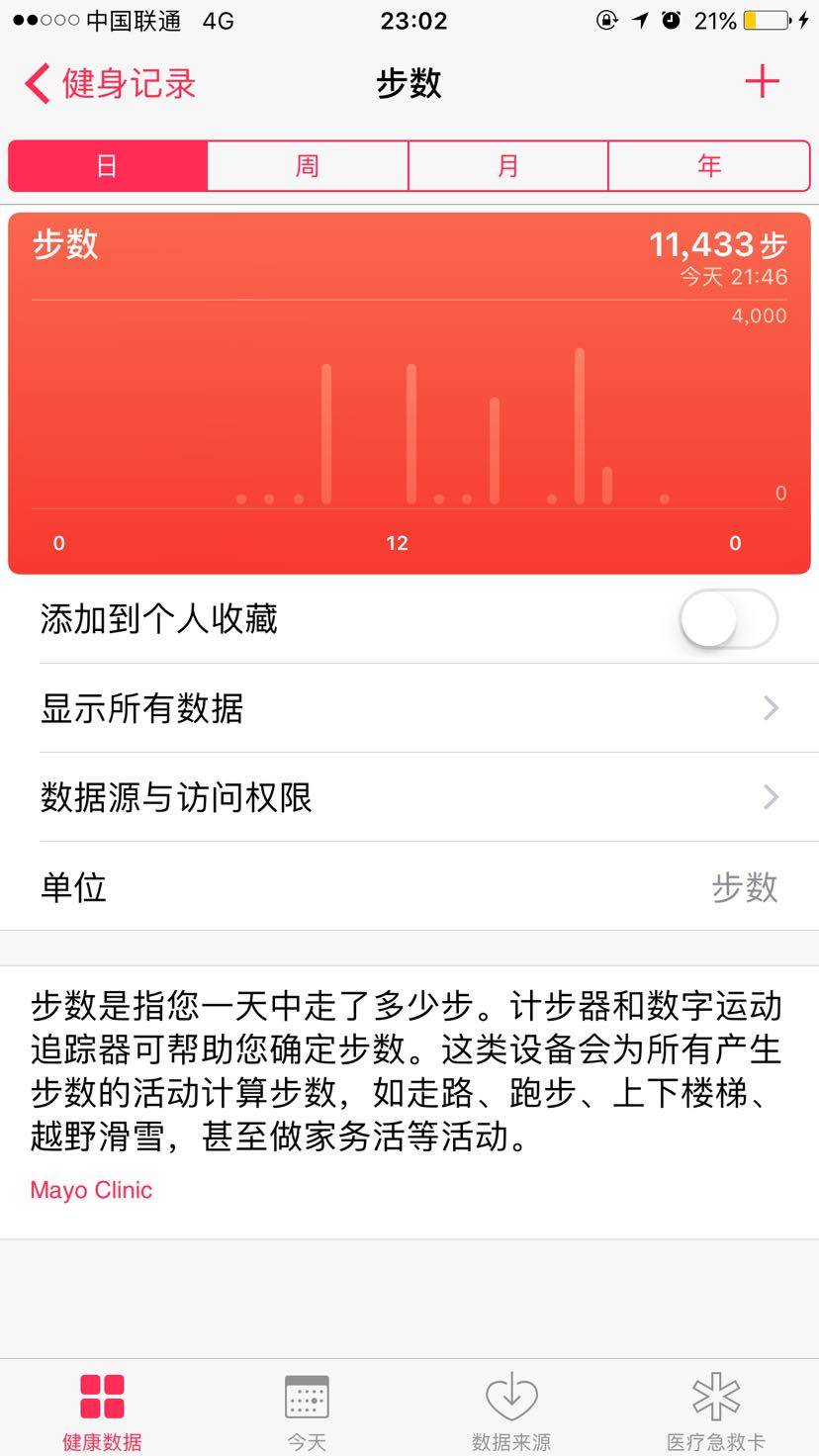Switch to the 月 view
819x1456 pixels.
pyautogui.click(x=507, y=165)
